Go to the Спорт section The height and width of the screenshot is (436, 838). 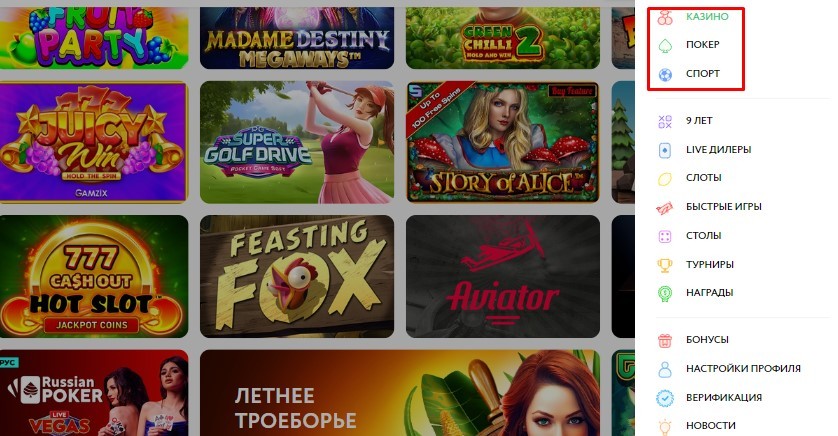tap(702, 74)
